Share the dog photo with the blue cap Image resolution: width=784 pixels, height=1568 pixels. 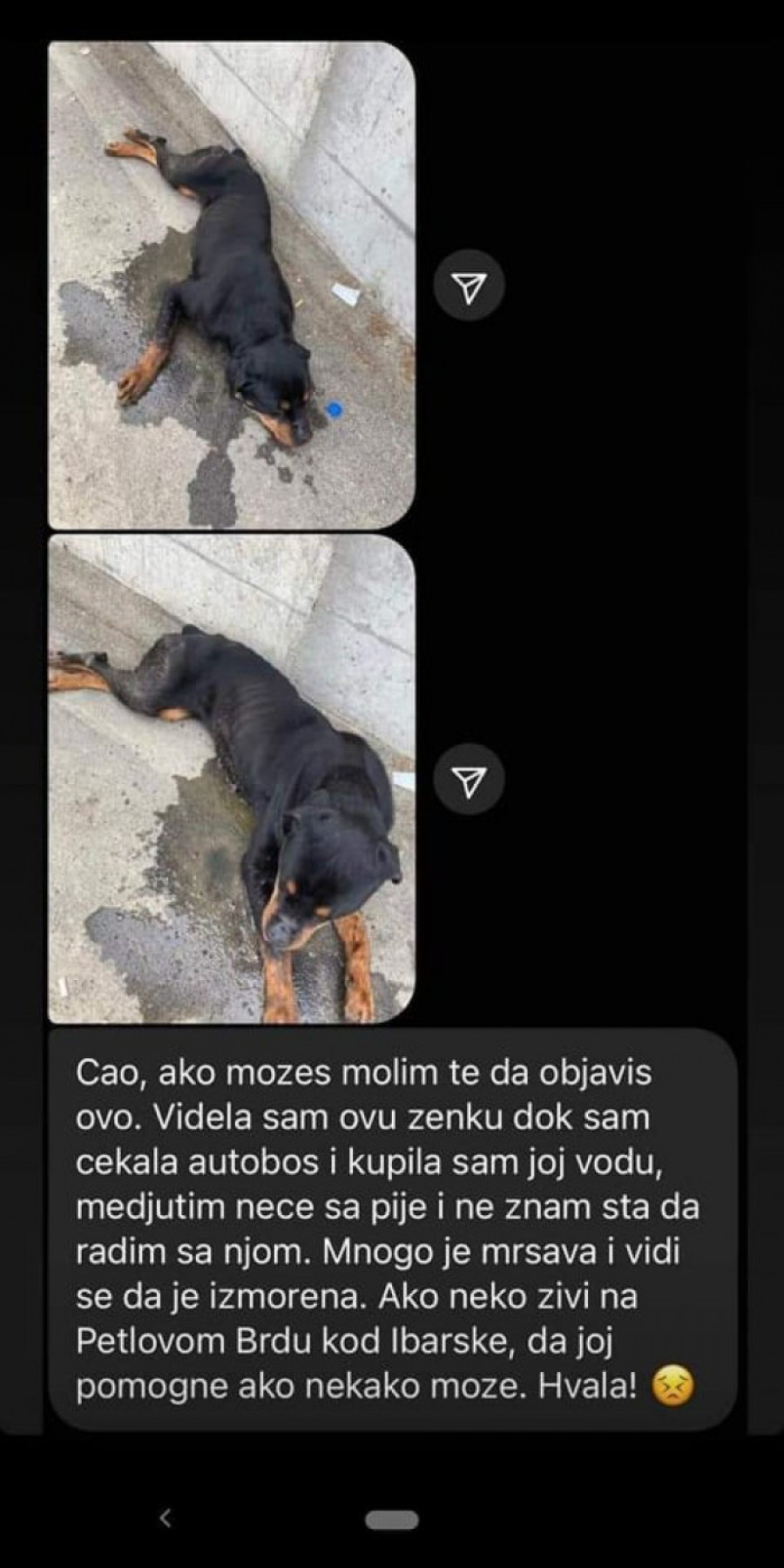(x=470, y=286)
